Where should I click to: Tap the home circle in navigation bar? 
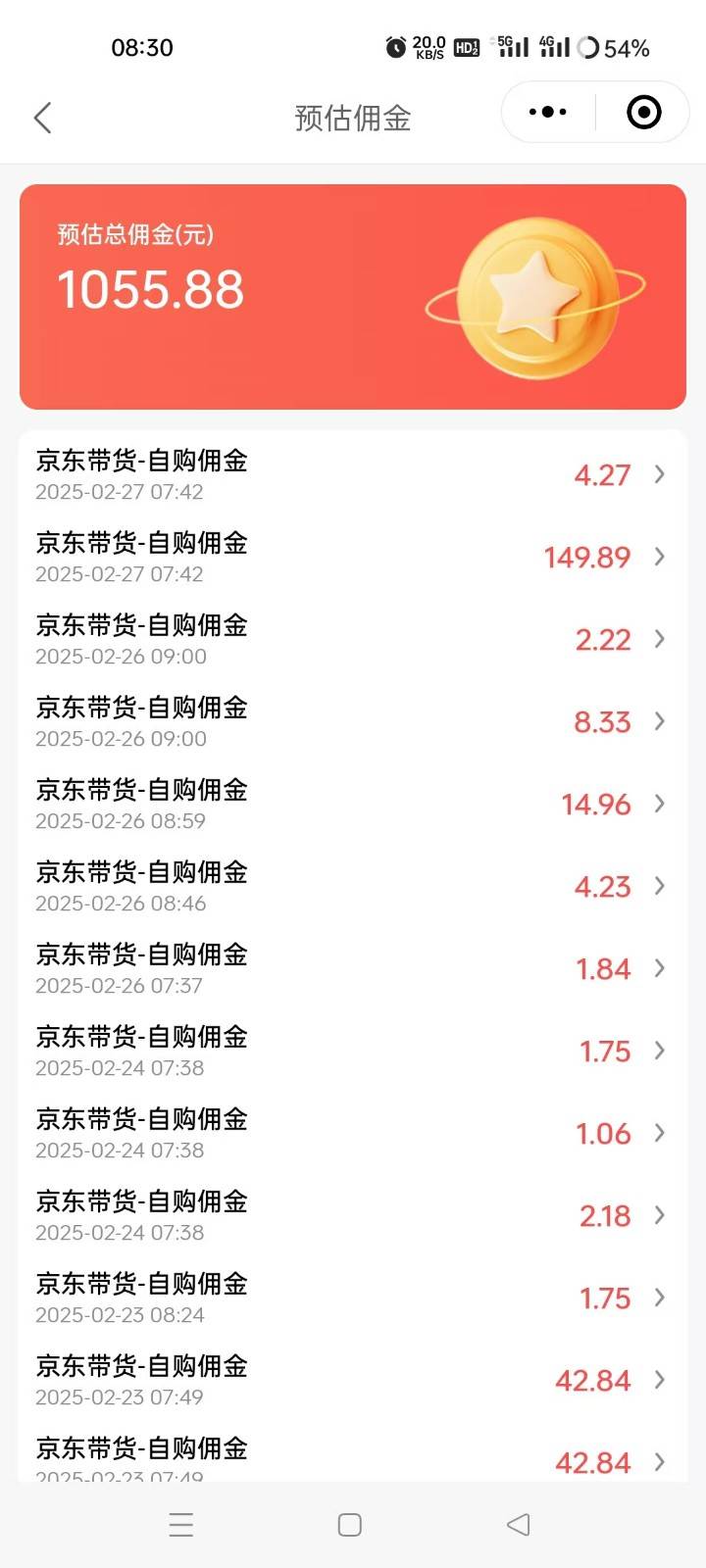click(349, 1525)
